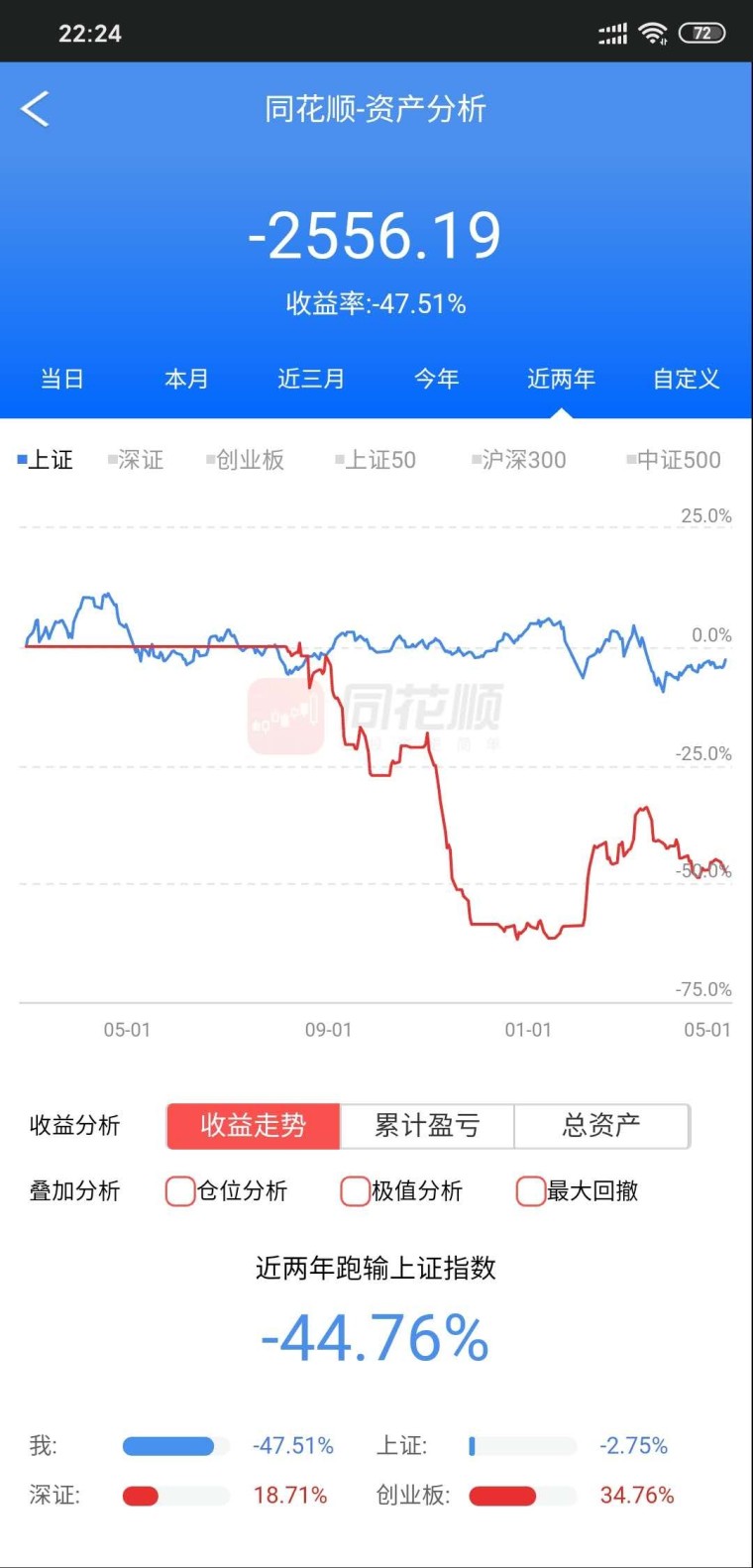Select the 深证 index legend

[137, 459]
